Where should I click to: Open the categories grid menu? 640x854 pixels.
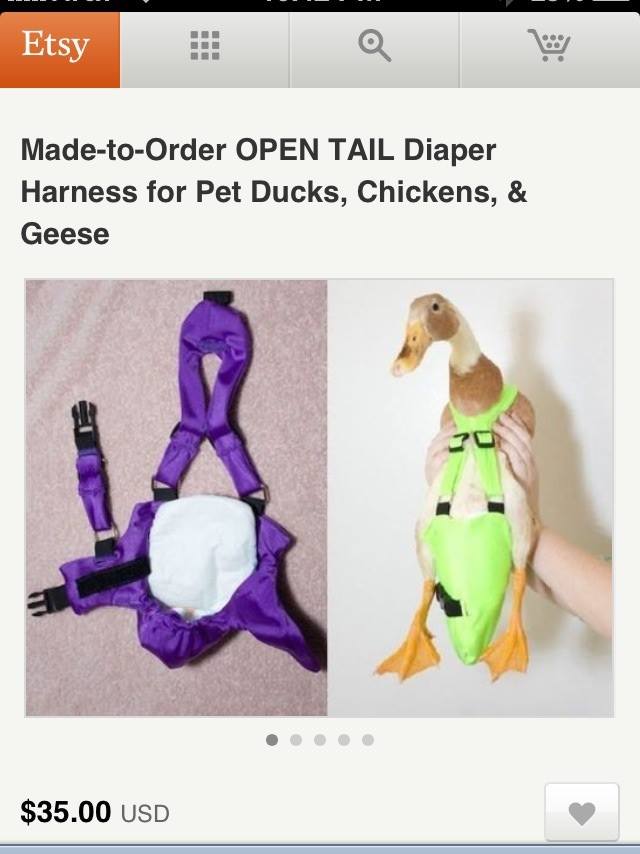tap(204, 47)
